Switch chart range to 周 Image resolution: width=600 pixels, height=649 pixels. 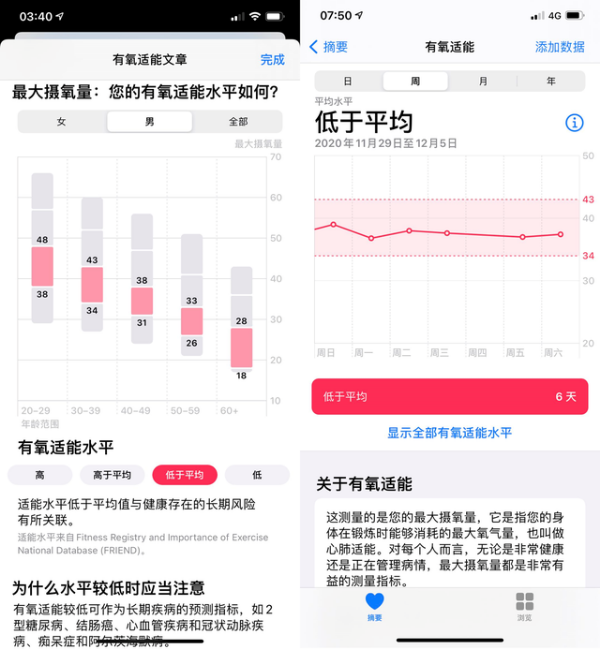415,81
